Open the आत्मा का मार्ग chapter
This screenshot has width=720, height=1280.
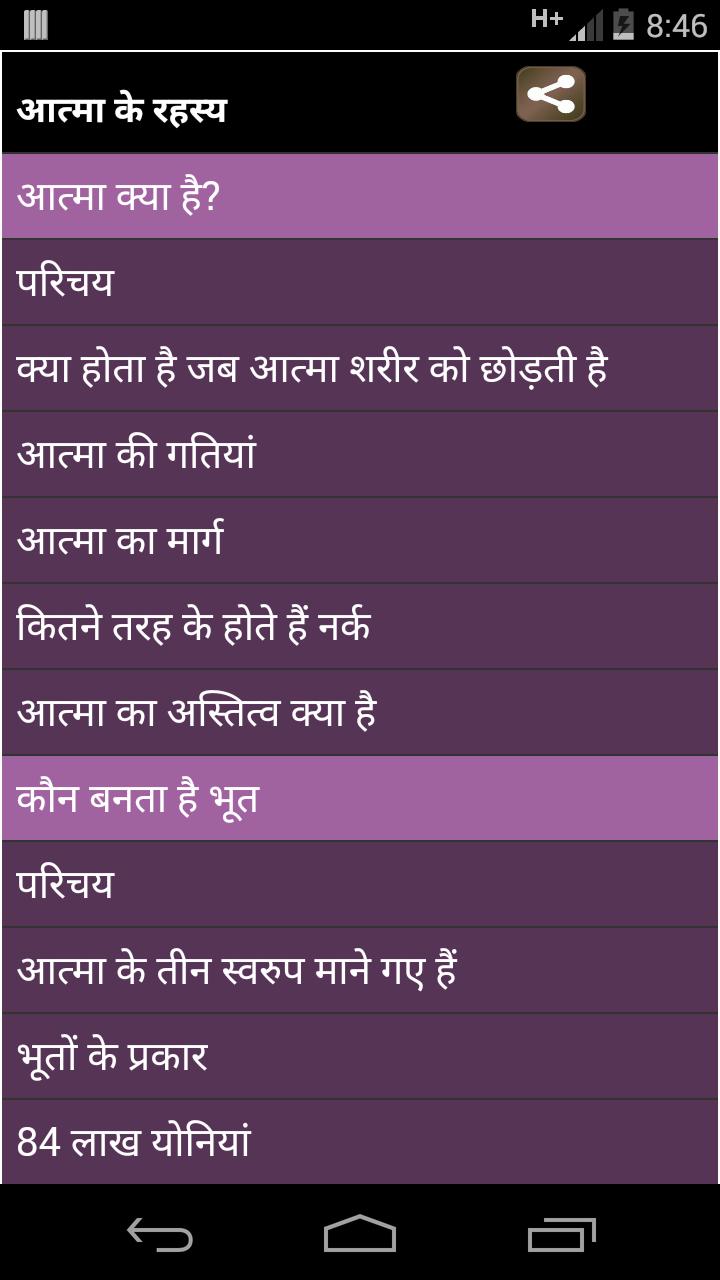pos(360,540)
